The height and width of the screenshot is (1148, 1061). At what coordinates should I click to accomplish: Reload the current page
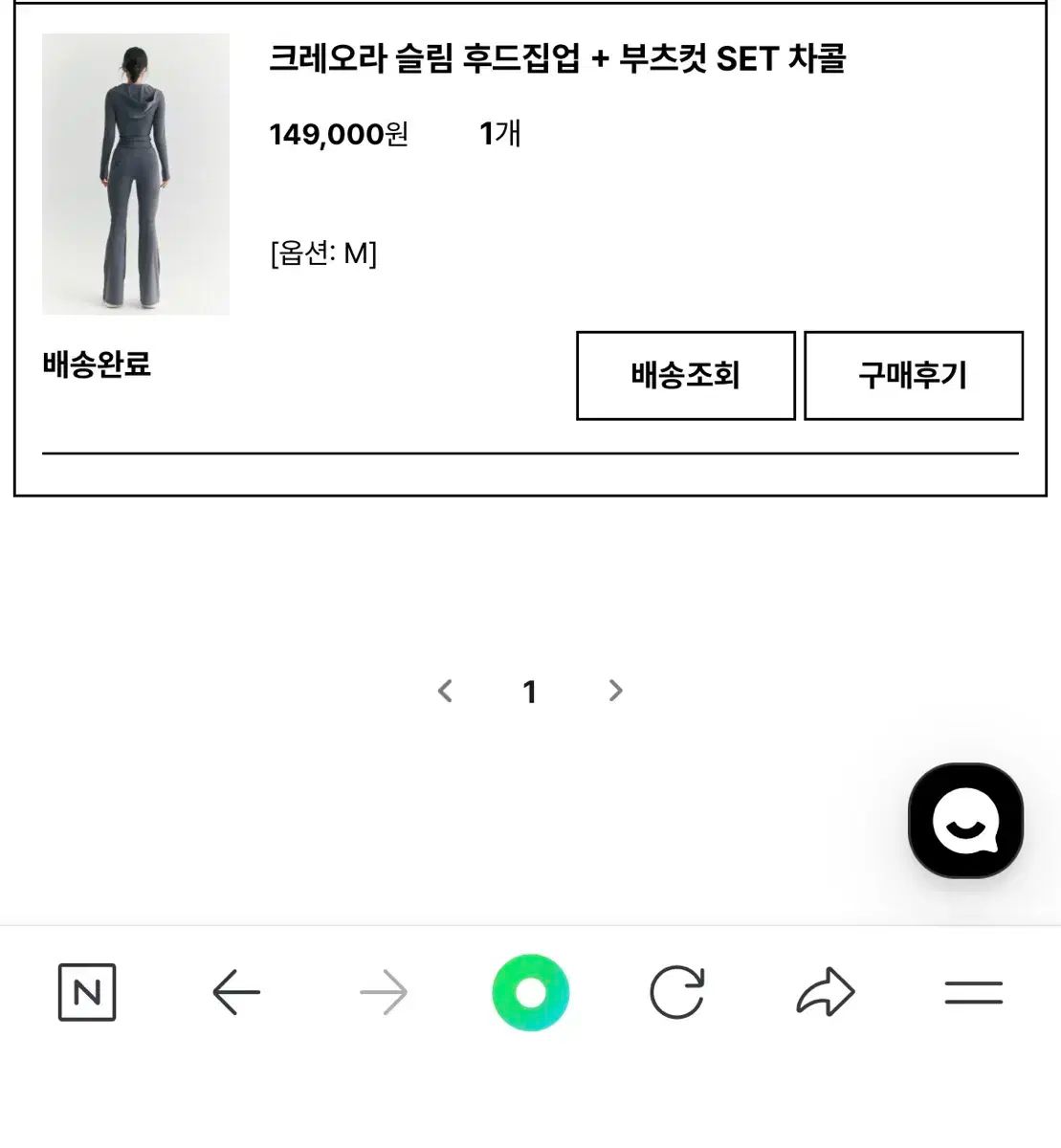676,992
